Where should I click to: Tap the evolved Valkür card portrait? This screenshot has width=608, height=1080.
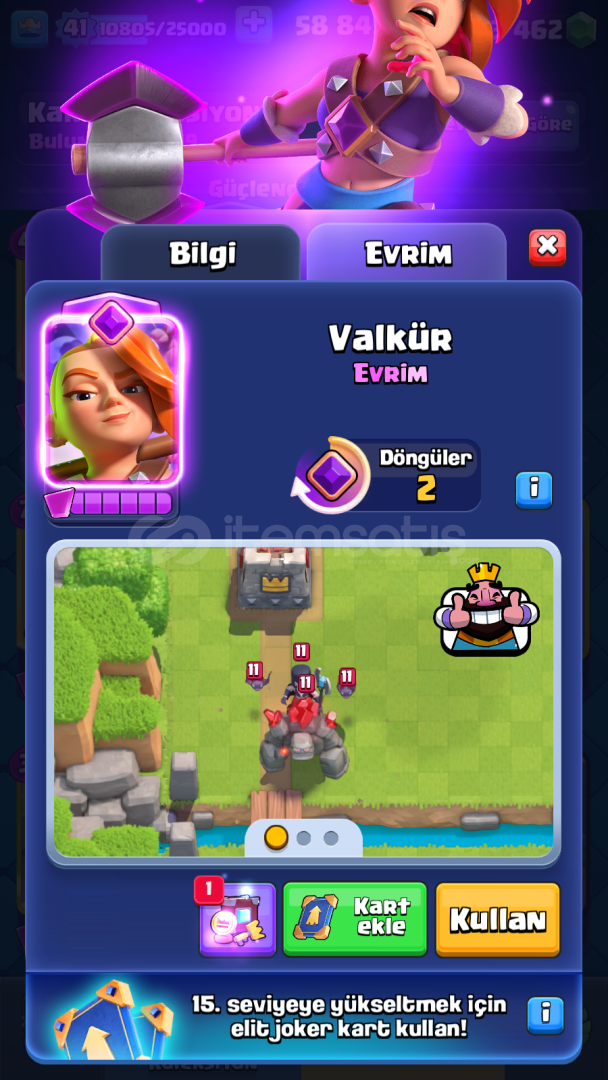coord(112,399)
